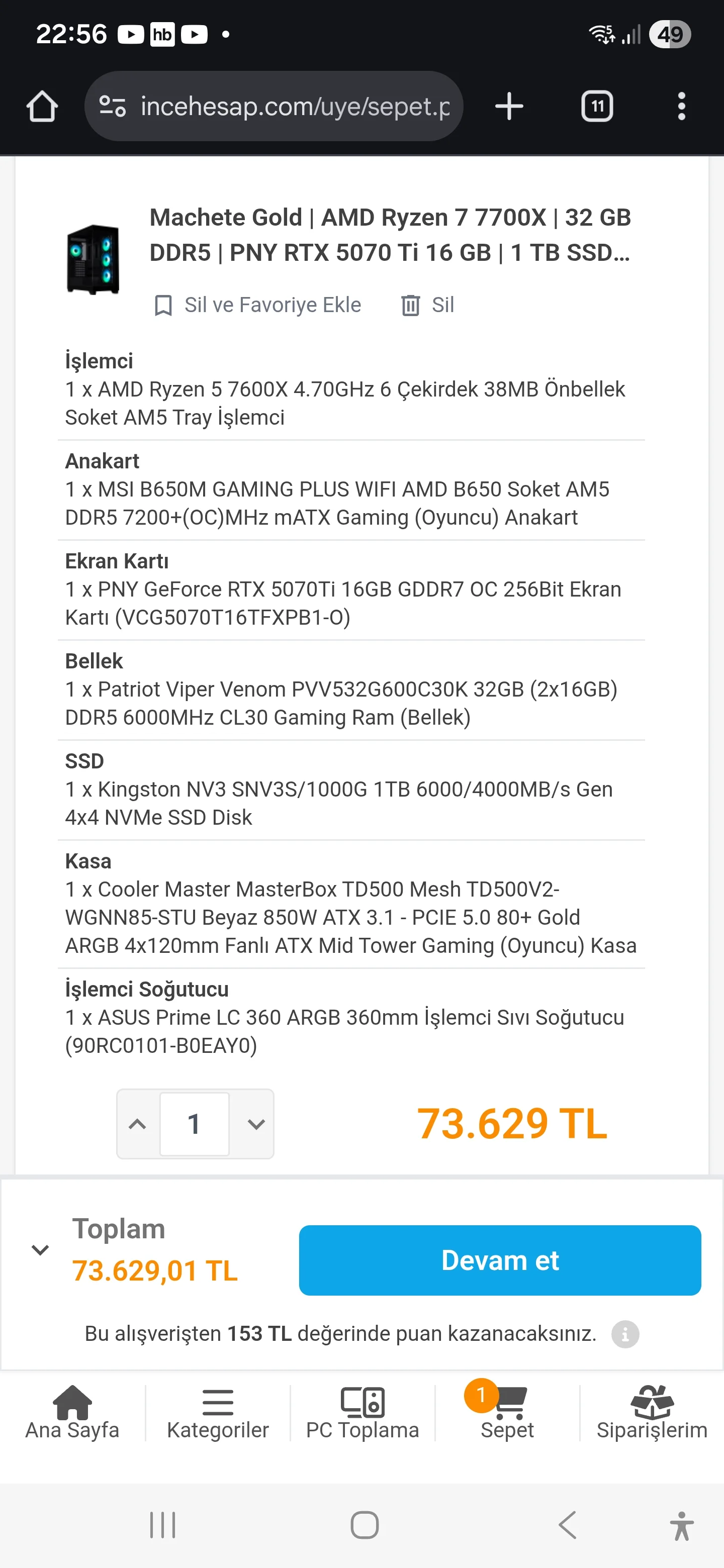Open the Machete Gold product page

click(390, 235)
